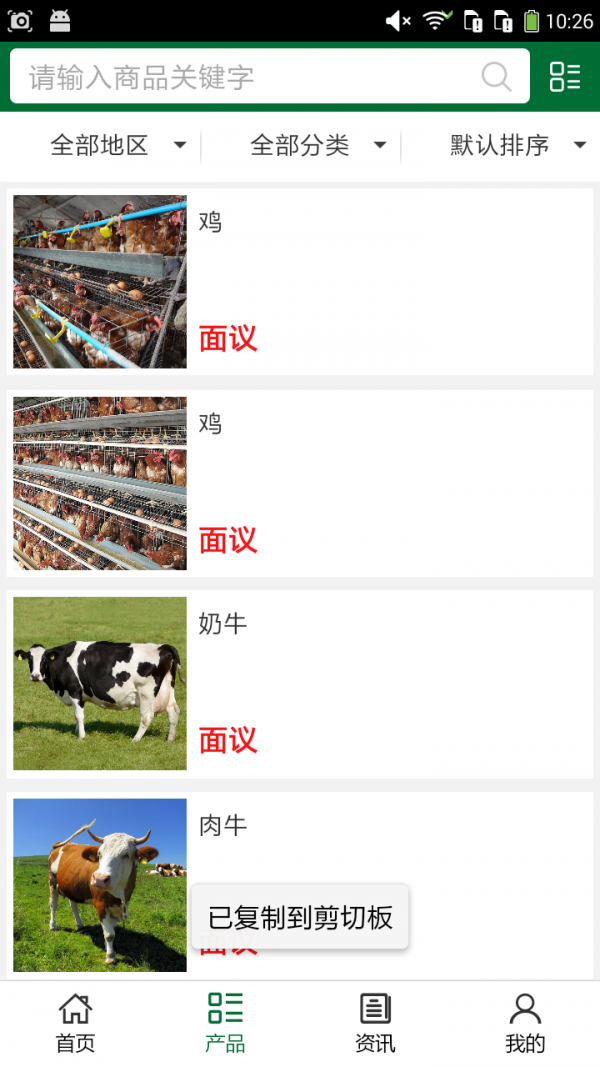Open the category list icon beside search

point(565,77)
